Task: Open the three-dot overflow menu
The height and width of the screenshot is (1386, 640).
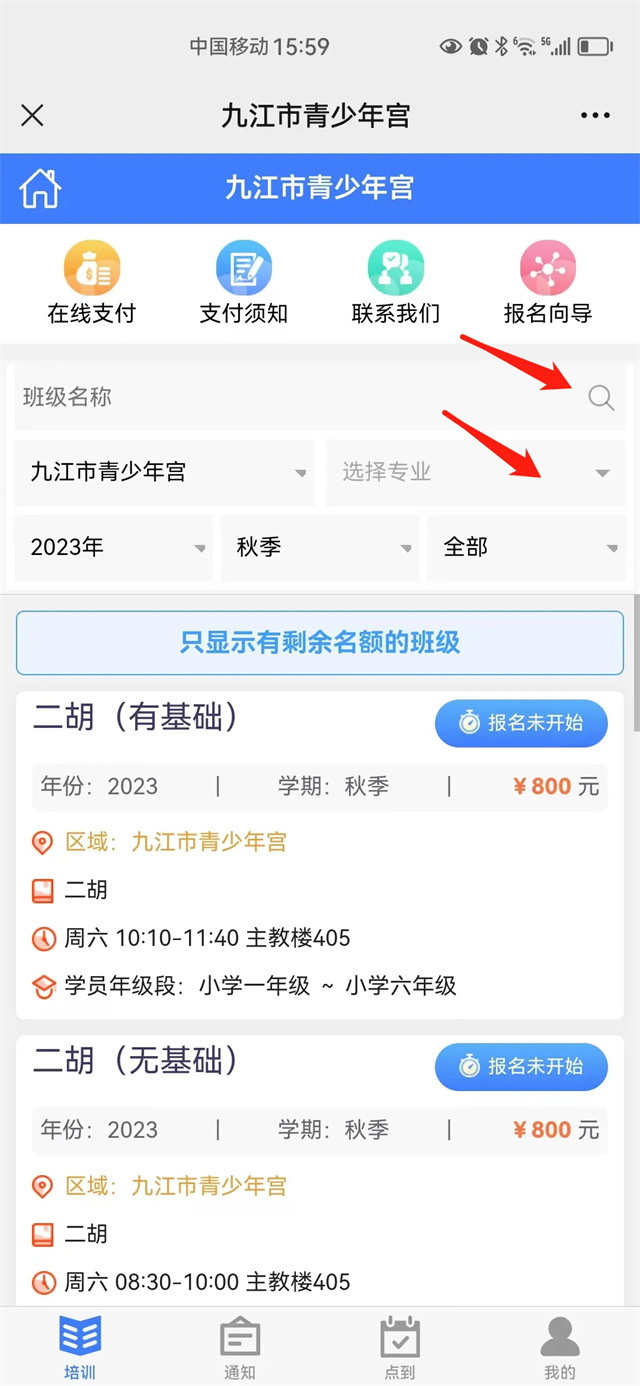Action: 595,116
